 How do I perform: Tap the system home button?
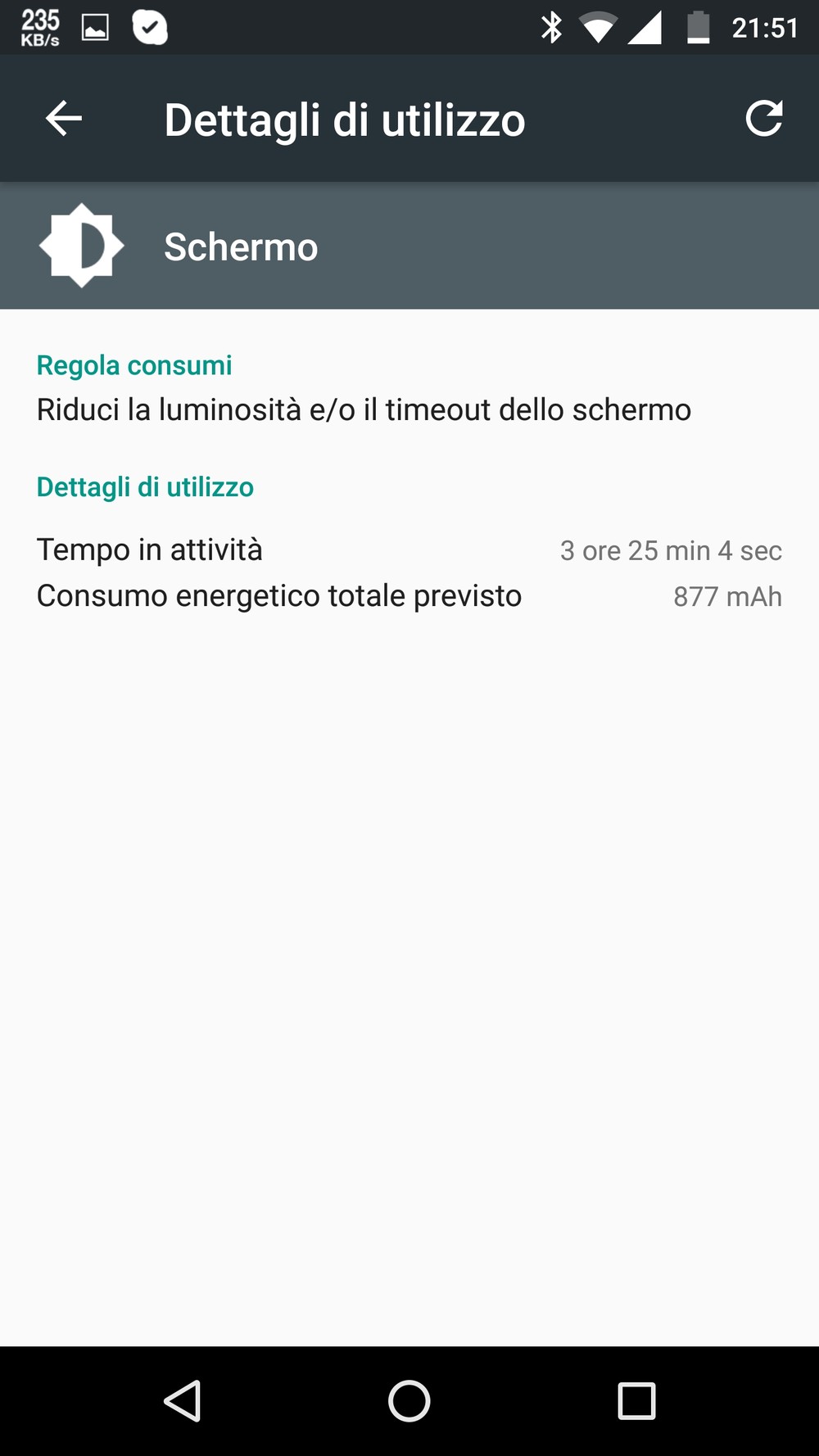click(x=409, y=1400)
